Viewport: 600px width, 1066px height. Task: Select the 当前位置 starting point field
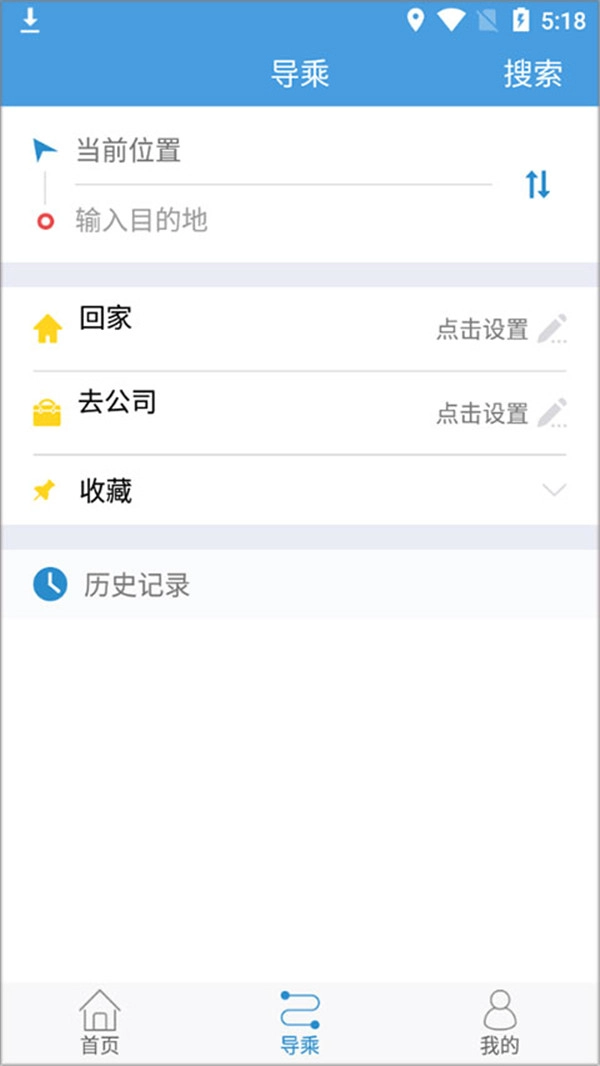tap(280, 151)
